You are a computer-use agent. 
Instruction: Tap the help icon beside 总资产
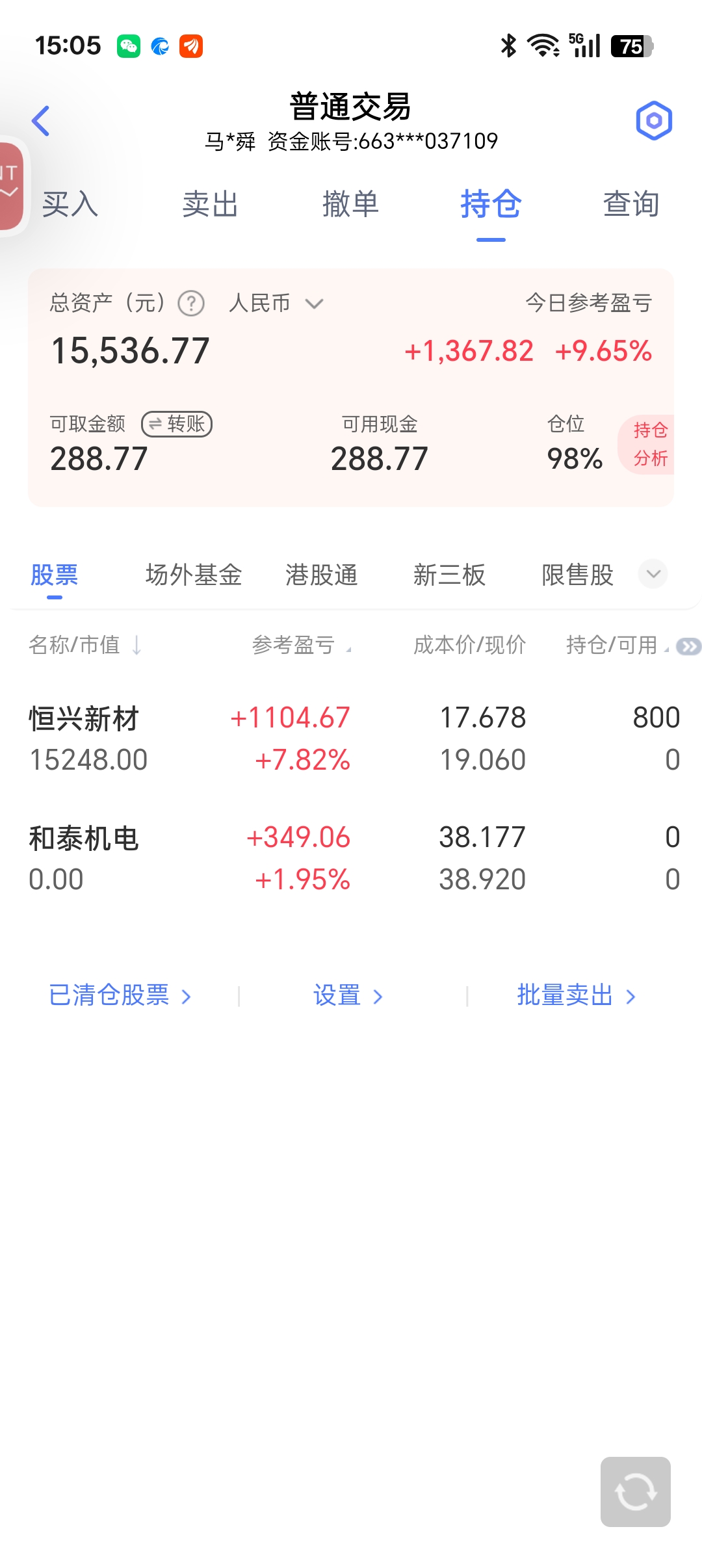click(x=191, y=303)
